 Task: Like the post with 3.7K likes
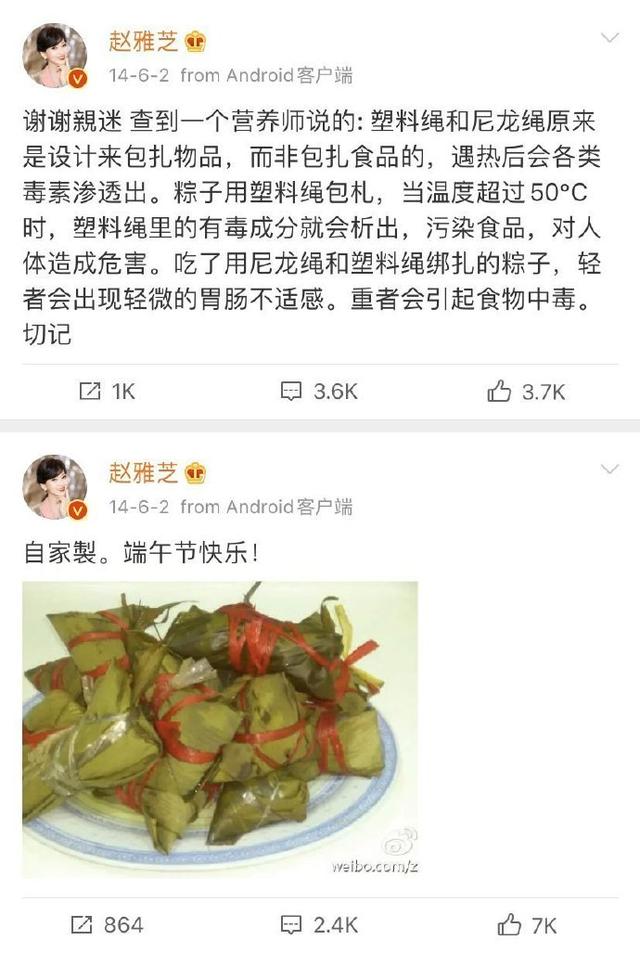[x=526, y=391]
